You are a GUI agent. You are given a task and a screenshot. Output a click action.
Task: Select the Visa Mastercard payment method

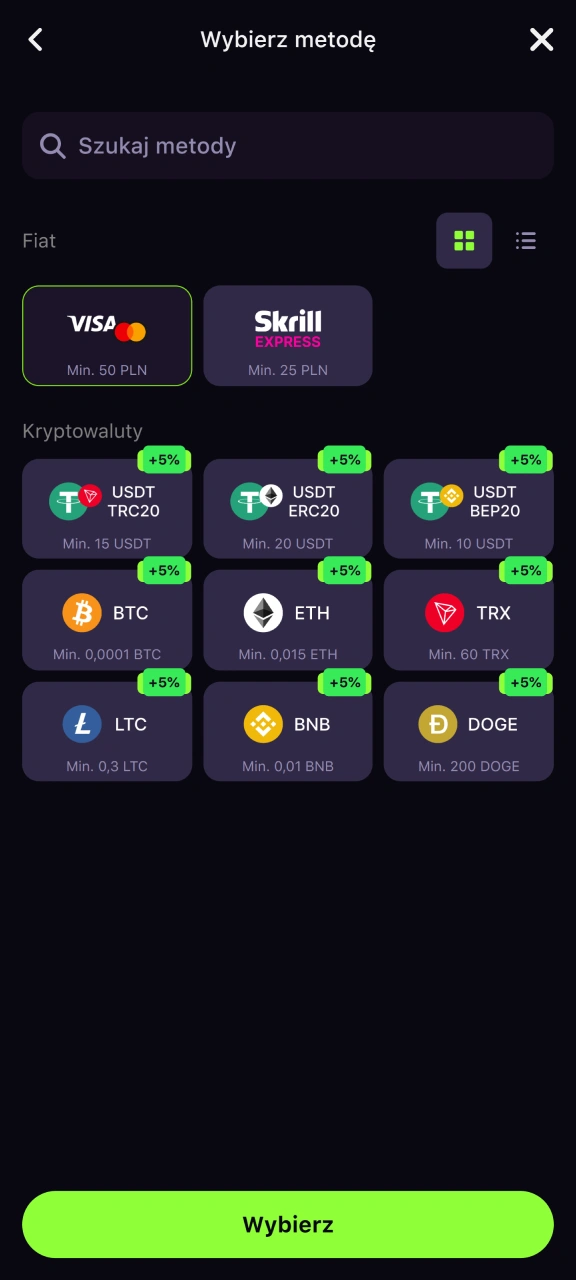[x=107, y=336]
